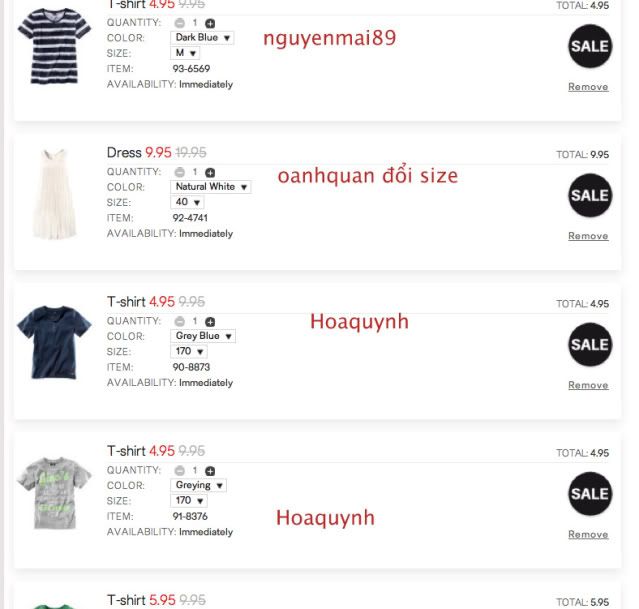
Task: Open the Dress size 40 dropdown
Action: pos(188,202)
